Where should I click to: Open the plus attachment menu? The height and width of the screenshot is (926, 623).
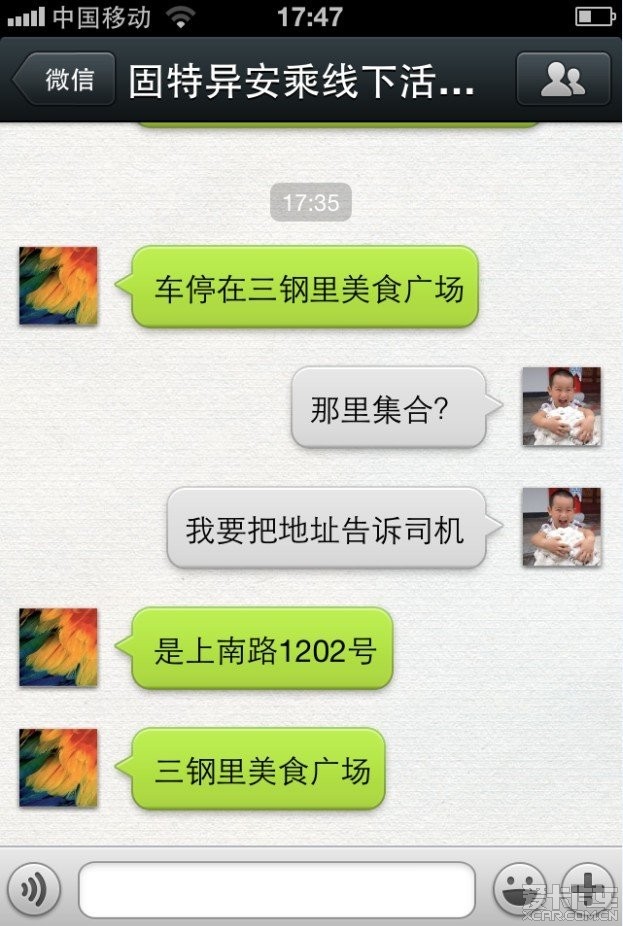[588, 889]
